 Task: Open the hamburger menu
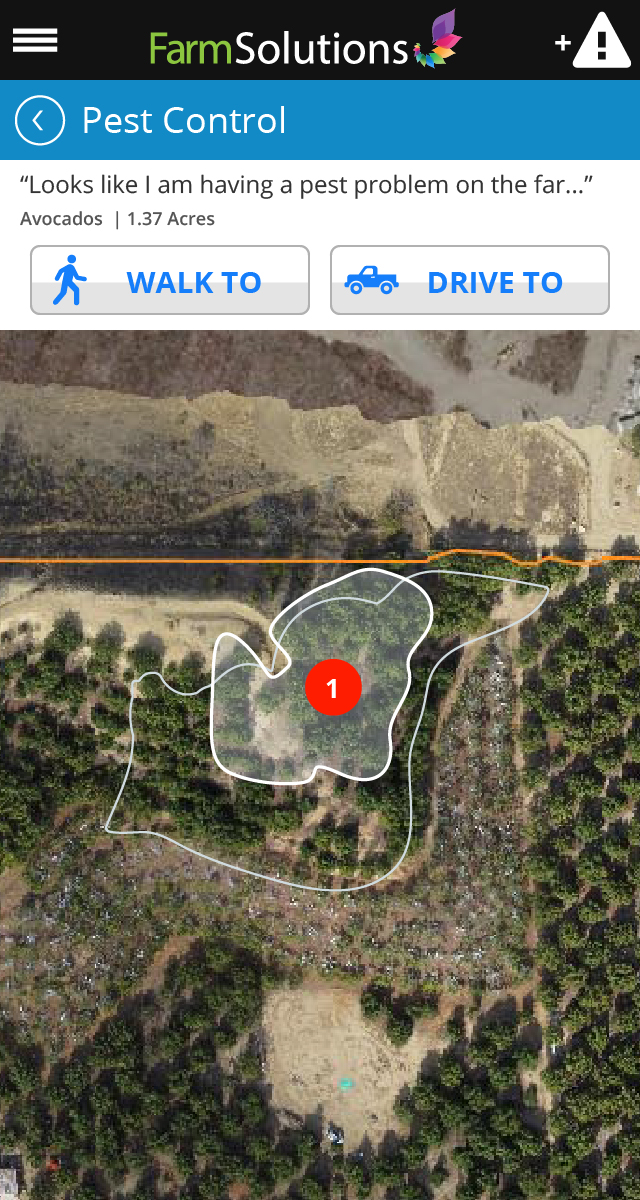tap(35, 41)
